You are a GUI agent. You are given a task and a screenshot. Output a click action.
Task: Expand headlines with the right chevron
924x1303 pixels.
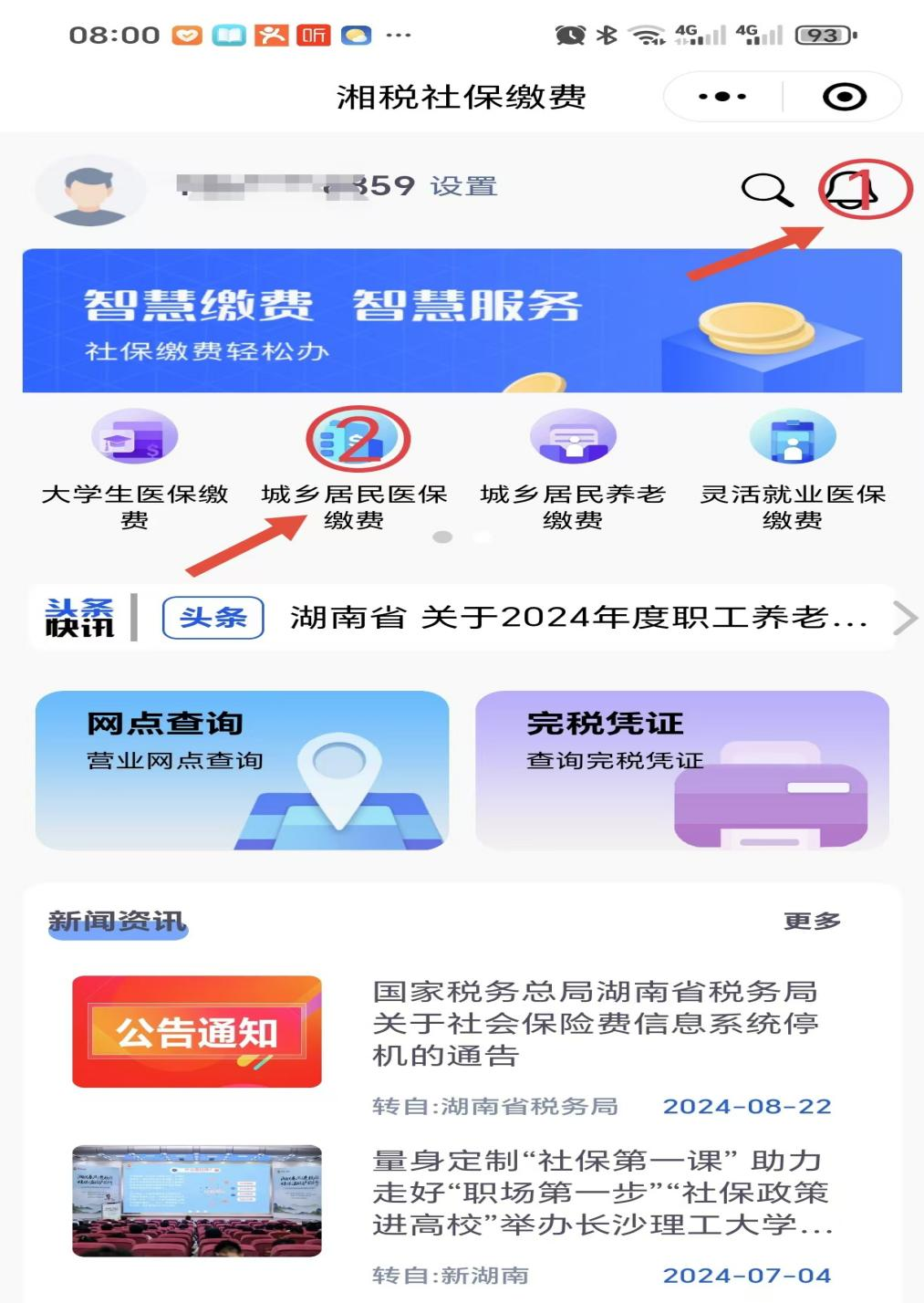point(905,618)
